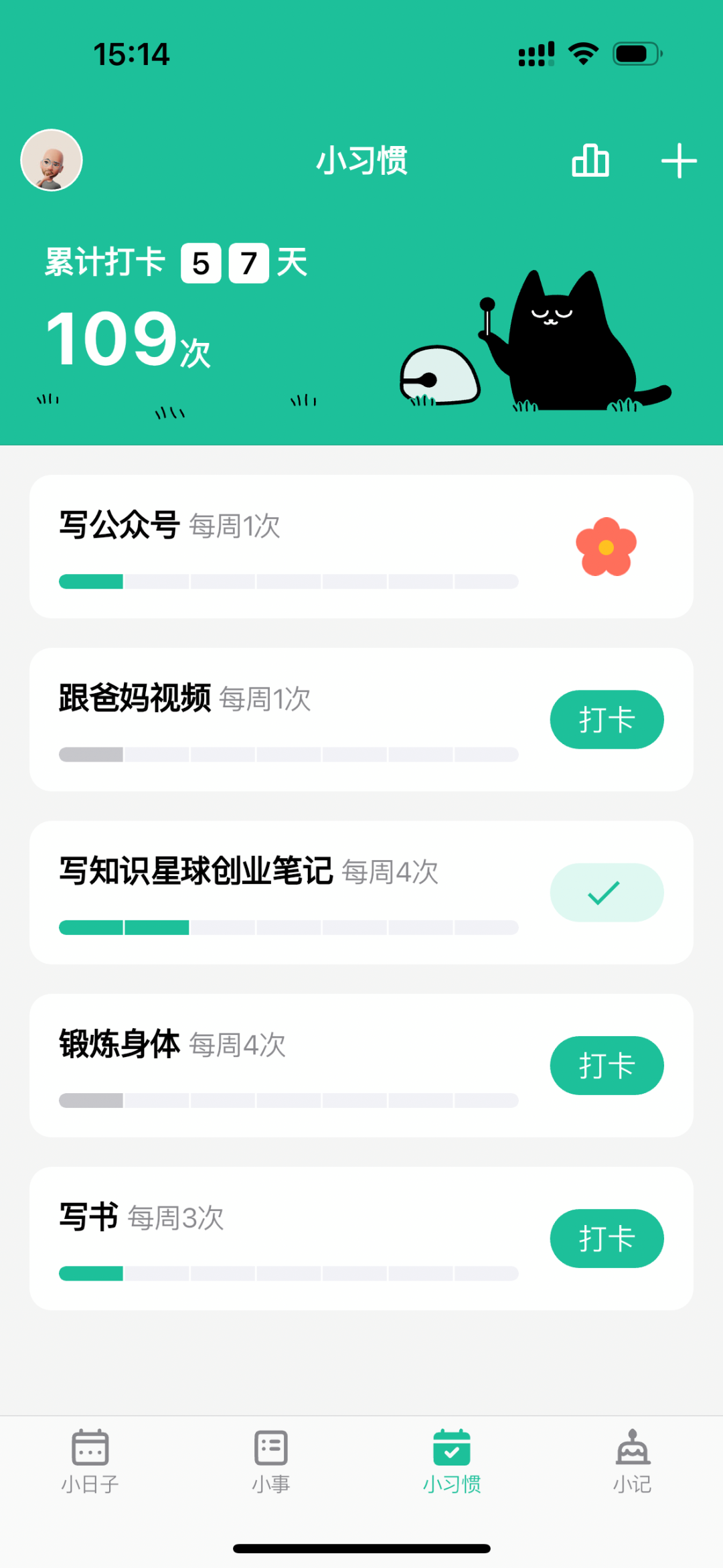
Task: Add a new habit with the plus icon
Action: [679, 161]
